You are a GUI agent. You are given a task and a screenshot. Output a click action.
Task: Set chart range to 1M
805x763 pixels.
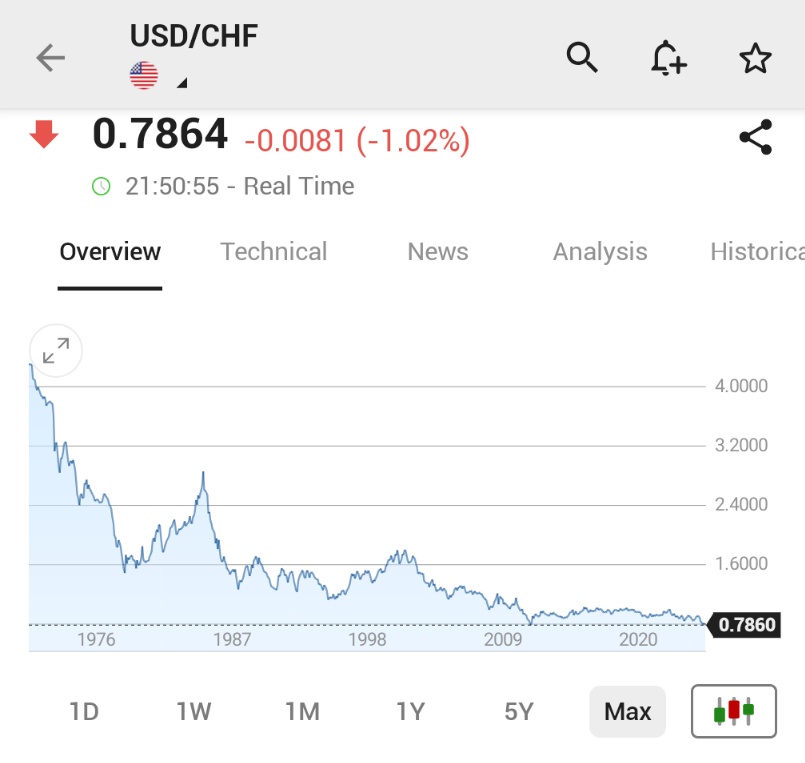(x=302, y=712)
